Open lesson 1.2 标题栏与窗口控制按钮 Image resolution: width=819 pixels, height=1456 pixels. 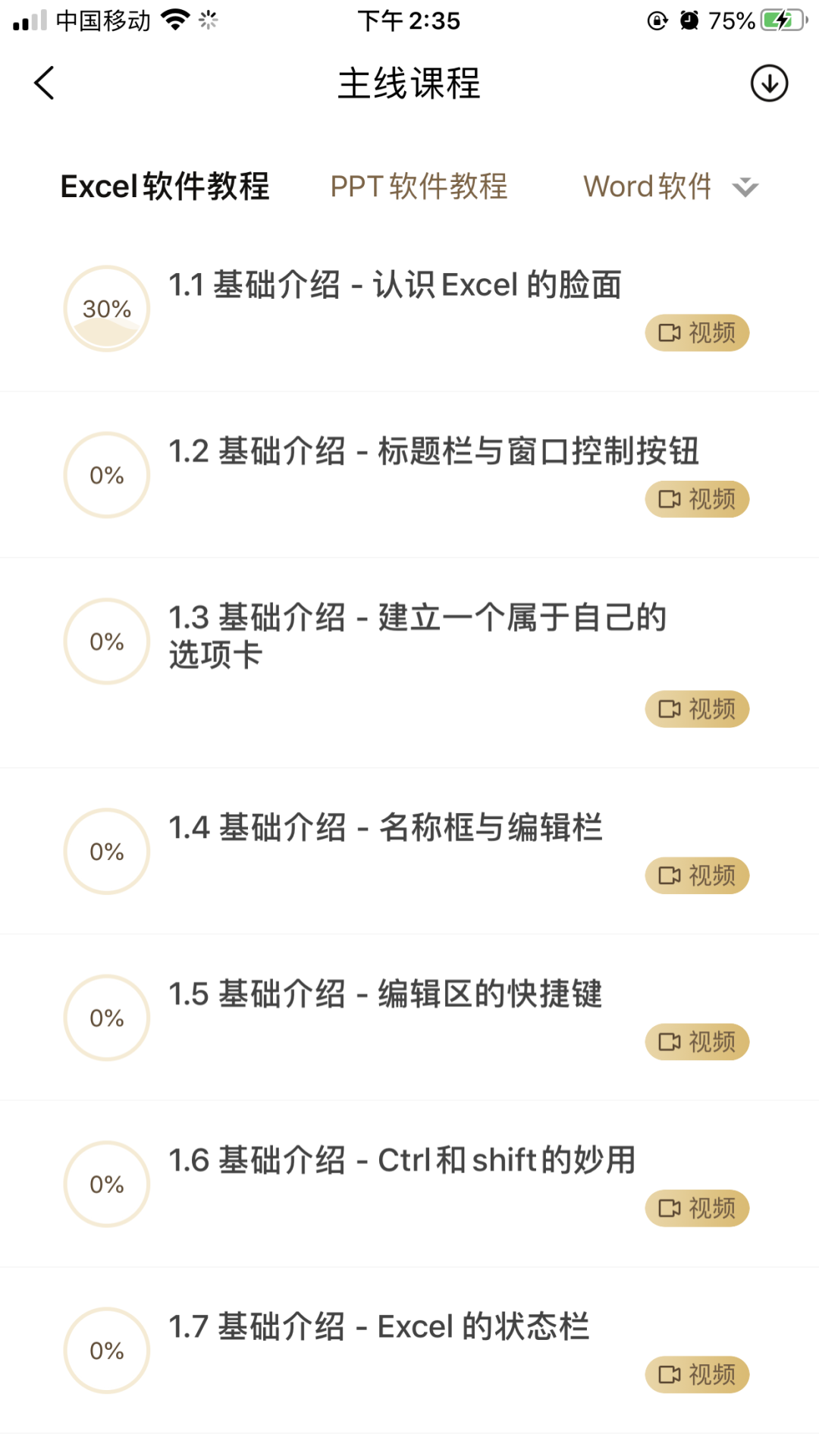pyautogui.click(x=432, y=451)
